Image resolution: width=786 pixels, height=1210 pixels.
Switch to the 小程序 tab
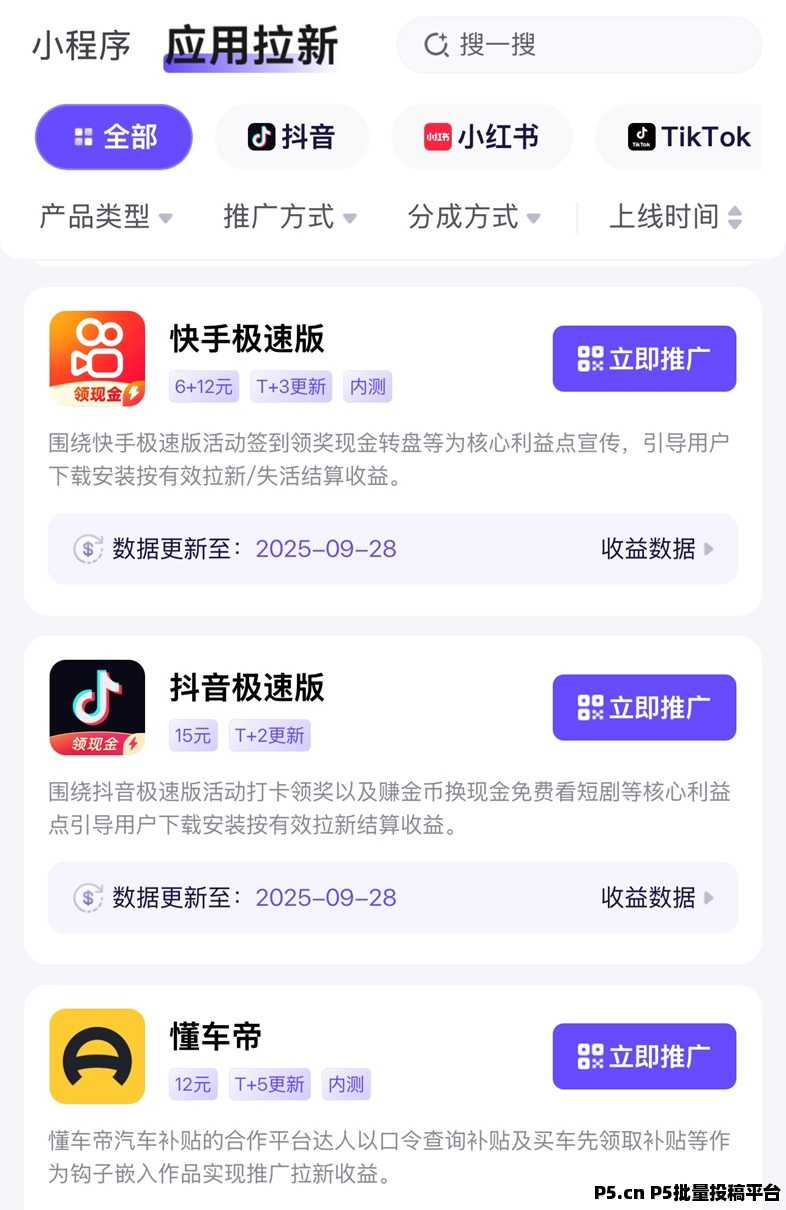82,45
